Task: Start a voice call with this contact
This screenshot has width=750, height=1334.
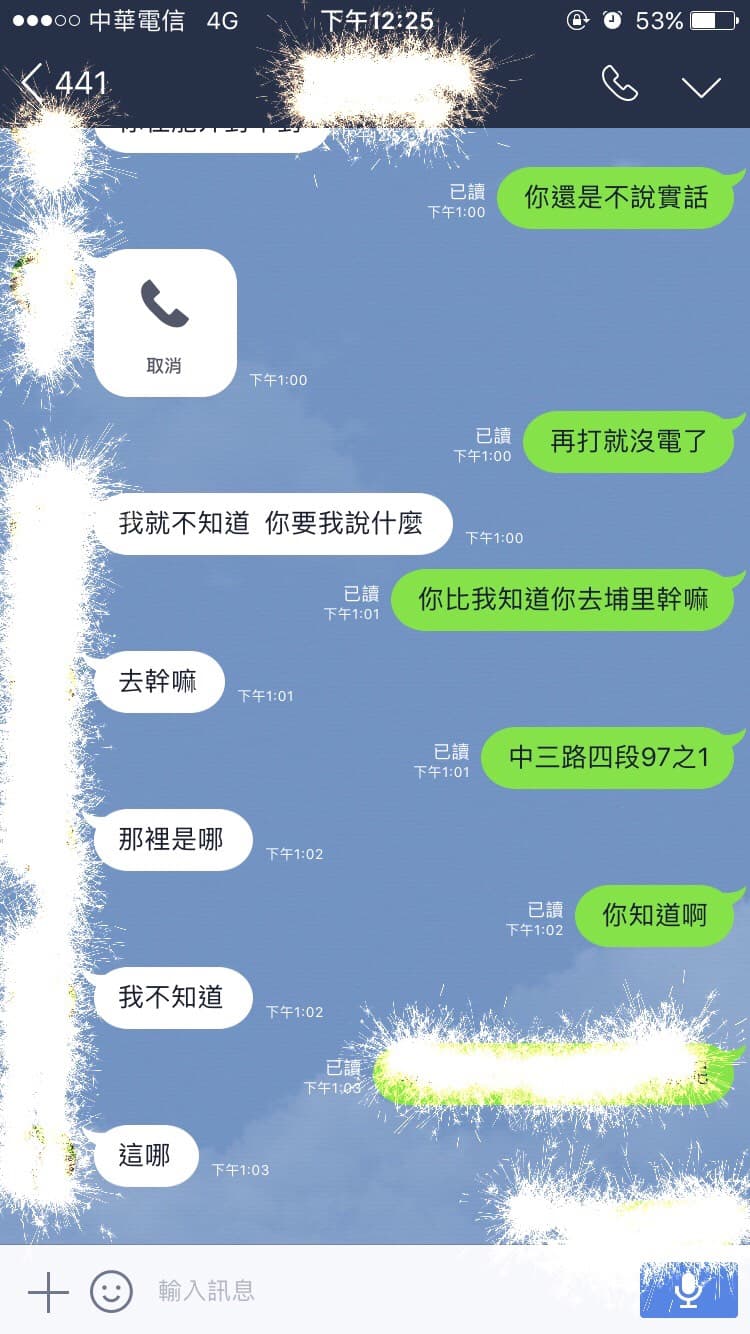Action: [x=620, y=84]
